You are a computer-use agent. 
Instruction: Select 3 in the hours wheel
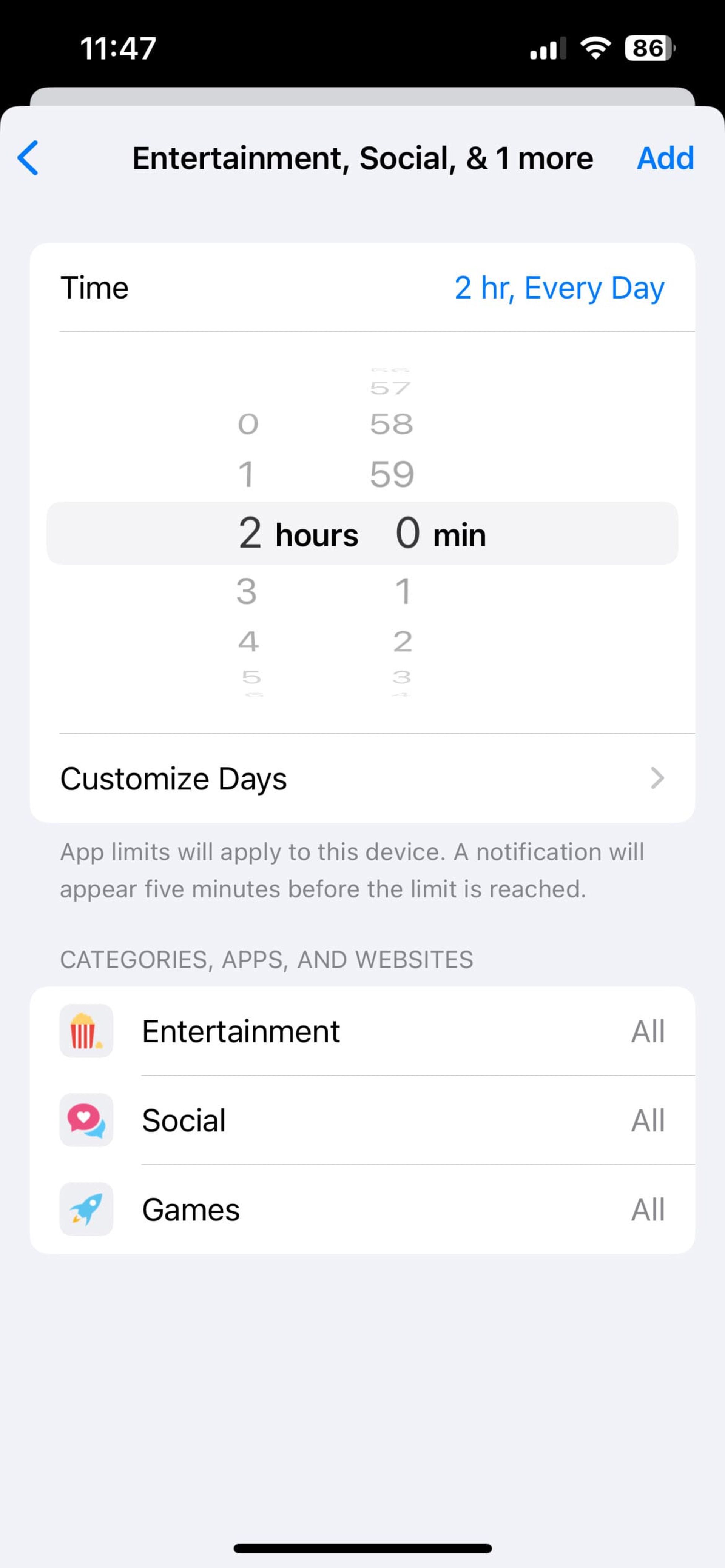pyautogui.click(x=247, y=591)
